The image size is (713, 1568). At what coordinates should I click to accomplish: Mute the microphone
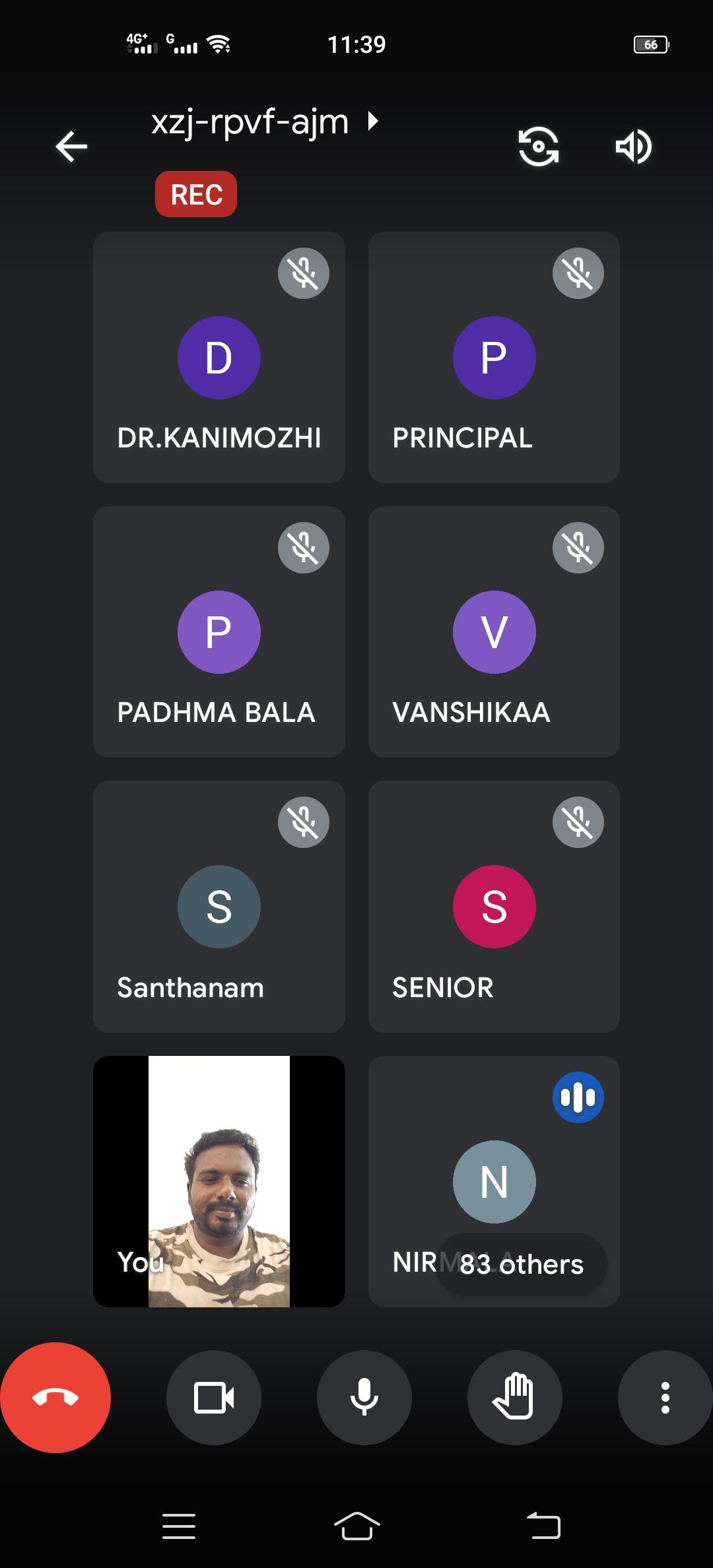coord(364,1397)
